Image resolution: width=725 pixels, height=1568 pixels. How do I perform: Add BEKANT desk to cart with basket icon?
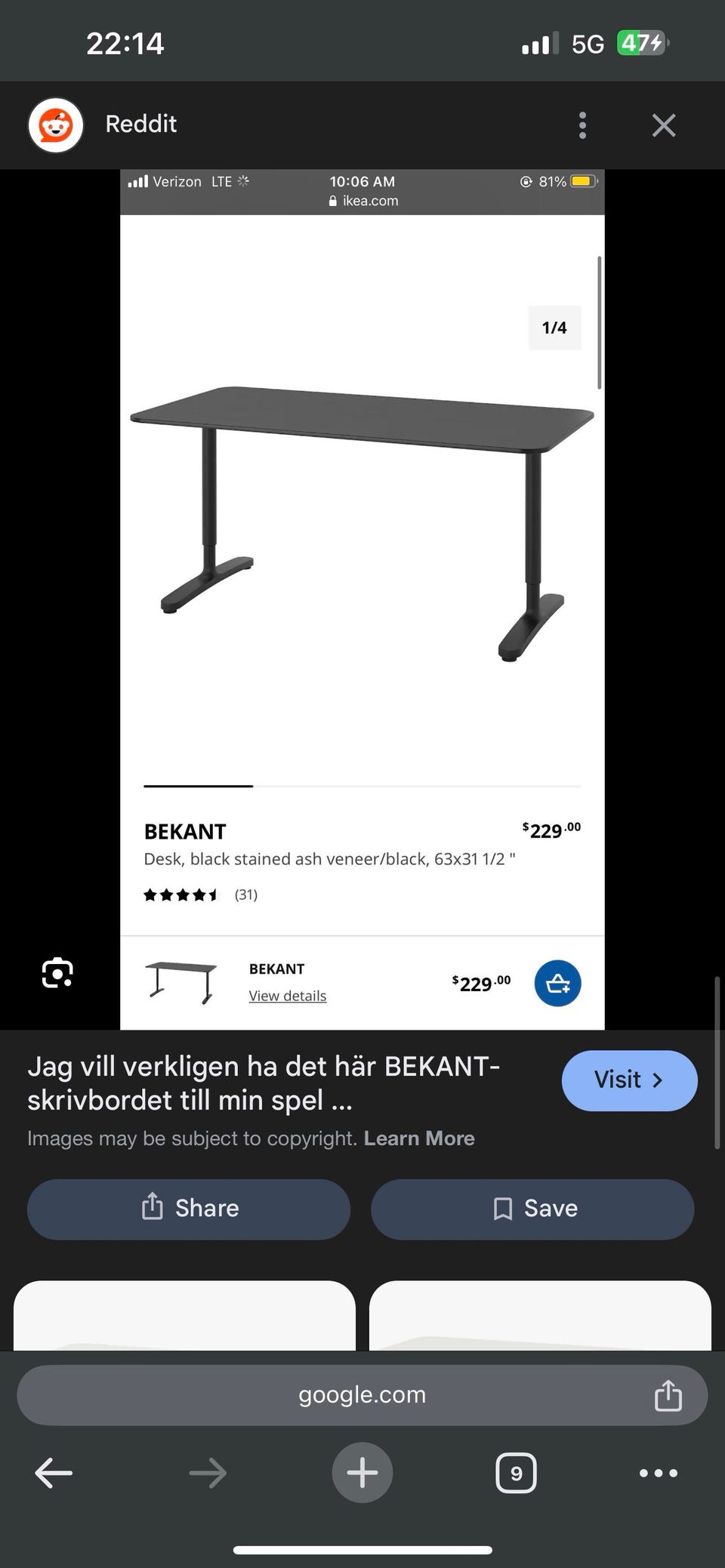click(557, 983)
